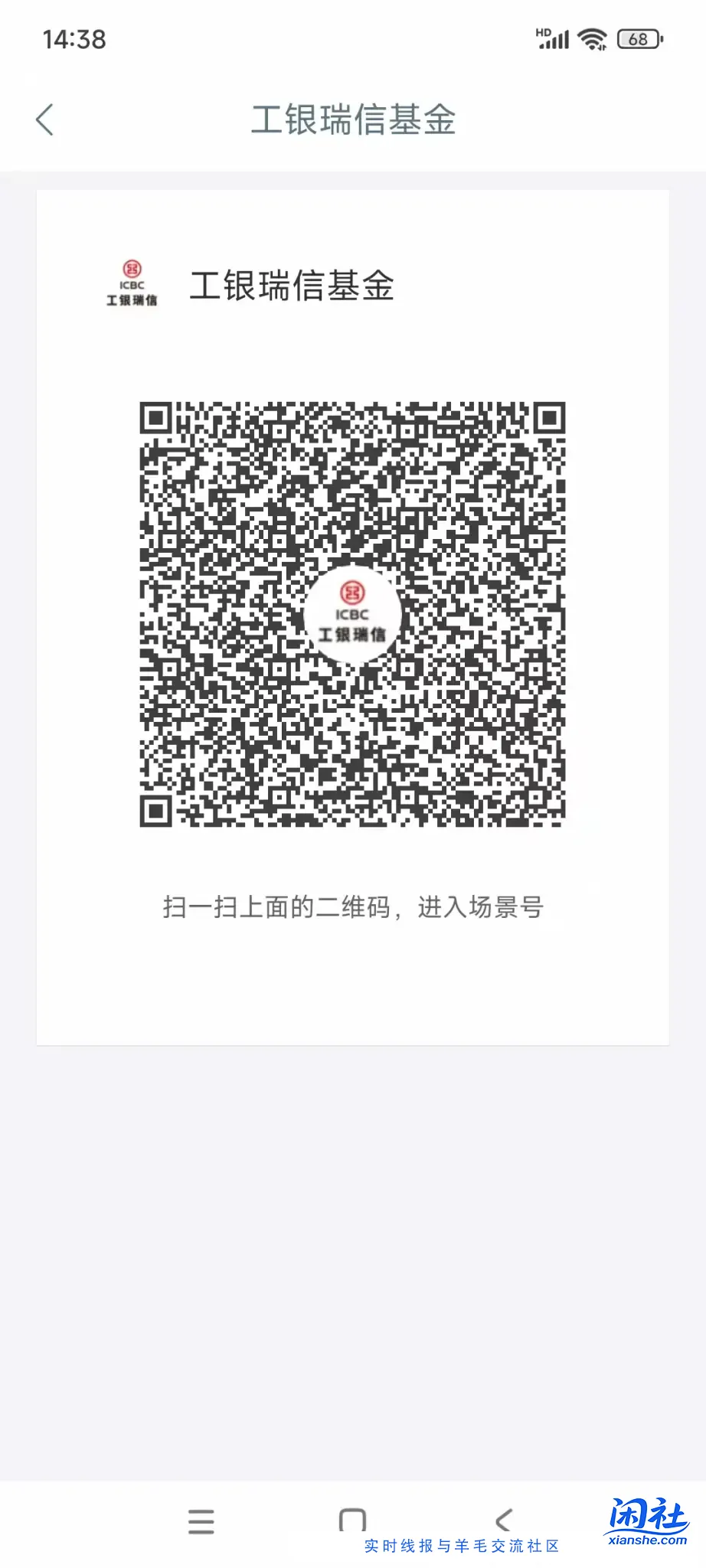This screenshot has width=706, height=1568.
Task: Tap the navigation bar back triangle
Action: (x=503, y=1521)
